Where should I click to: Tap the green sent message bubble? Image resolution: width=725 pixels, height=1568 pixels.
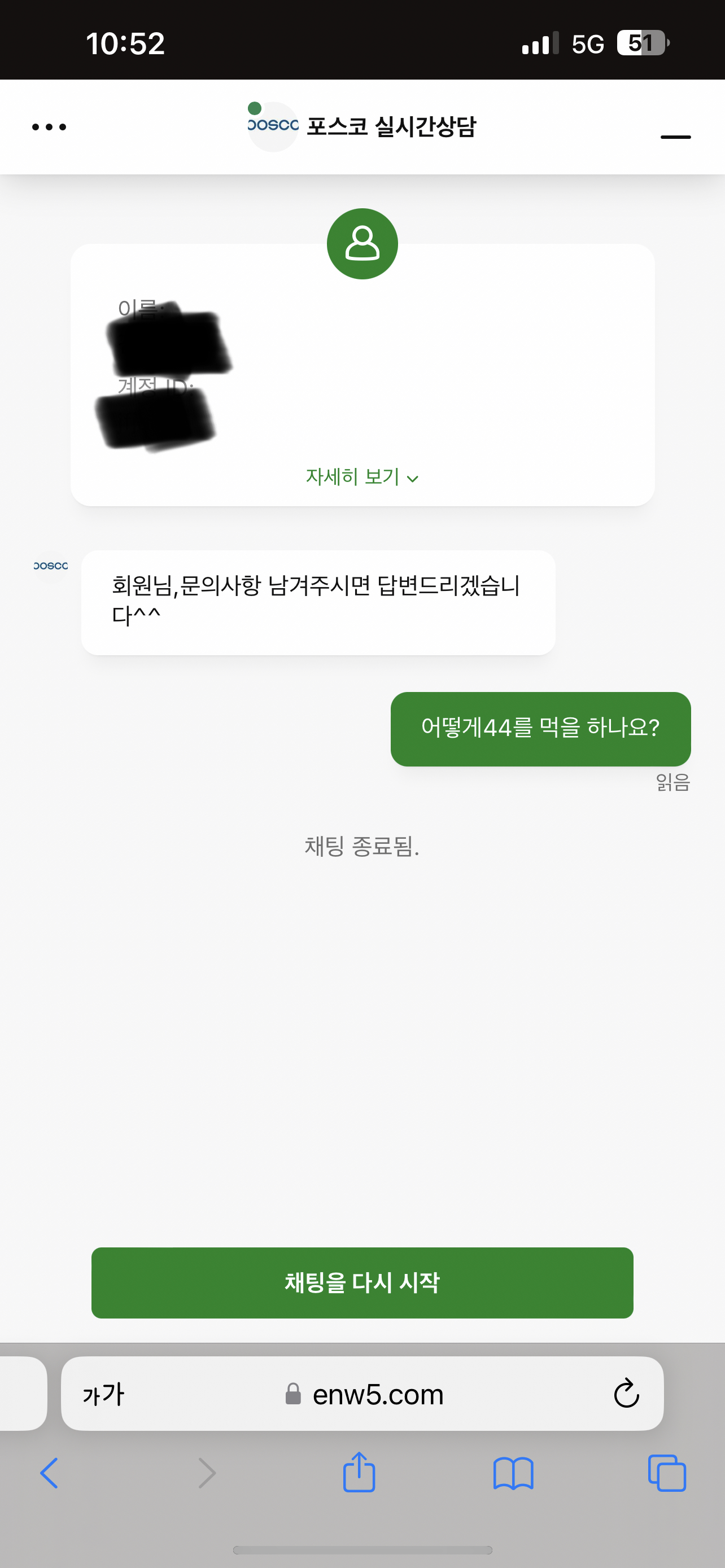pos(540,728)
